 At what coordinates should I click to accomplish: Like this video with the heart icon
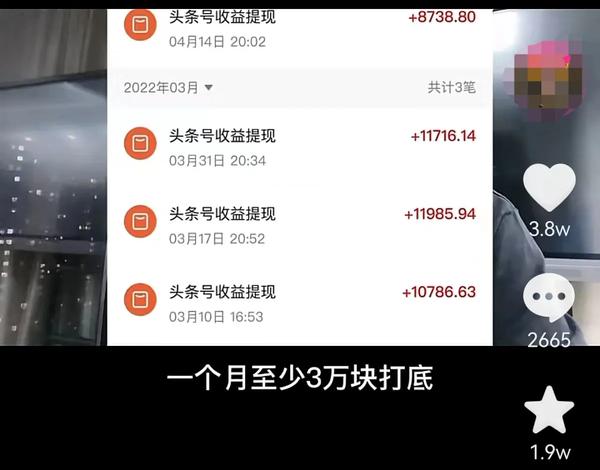coord(549,188)
